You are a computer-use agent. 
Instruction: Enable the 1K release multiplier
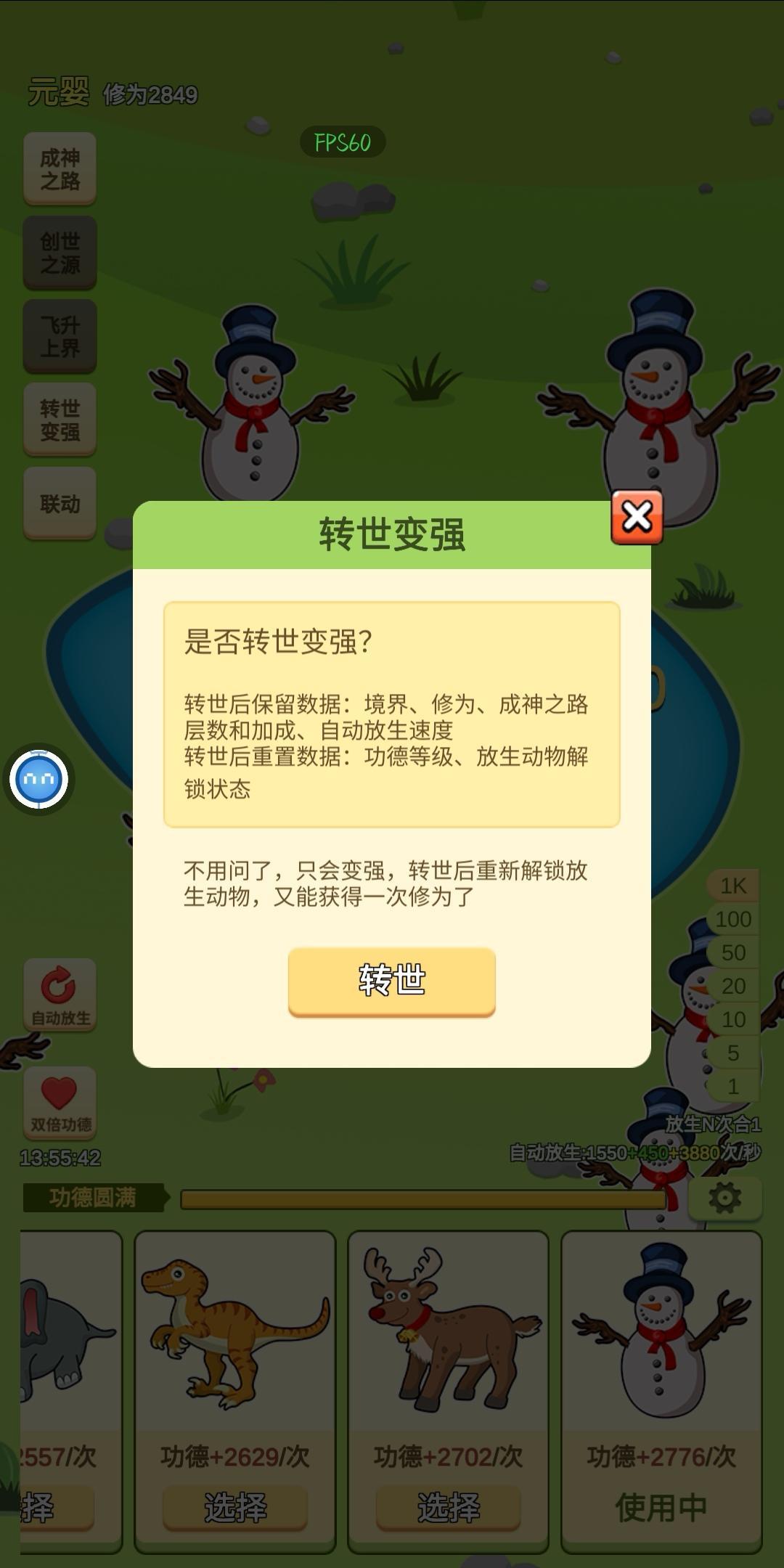point(734,884)
